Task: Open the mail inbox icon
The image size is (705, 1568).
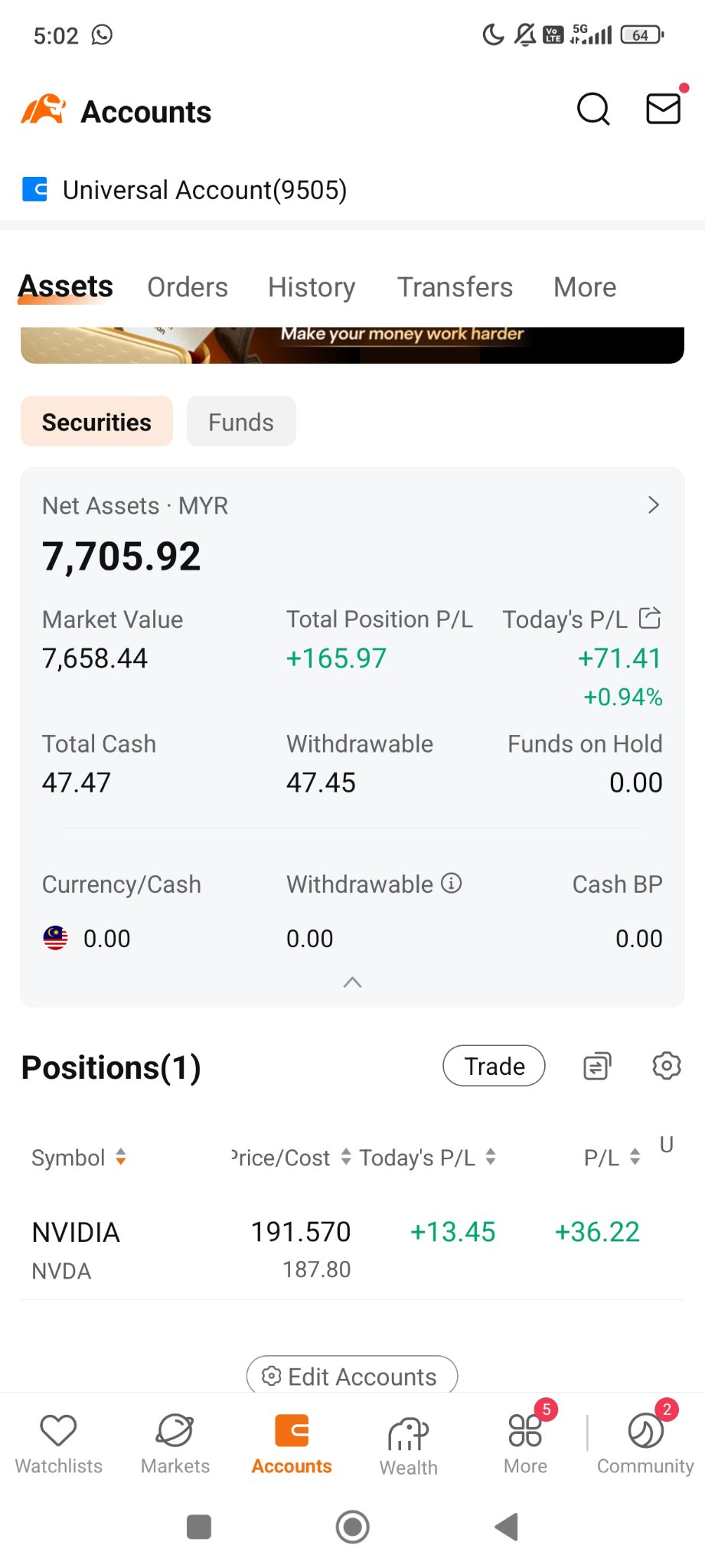Action: tap(663, 110)
